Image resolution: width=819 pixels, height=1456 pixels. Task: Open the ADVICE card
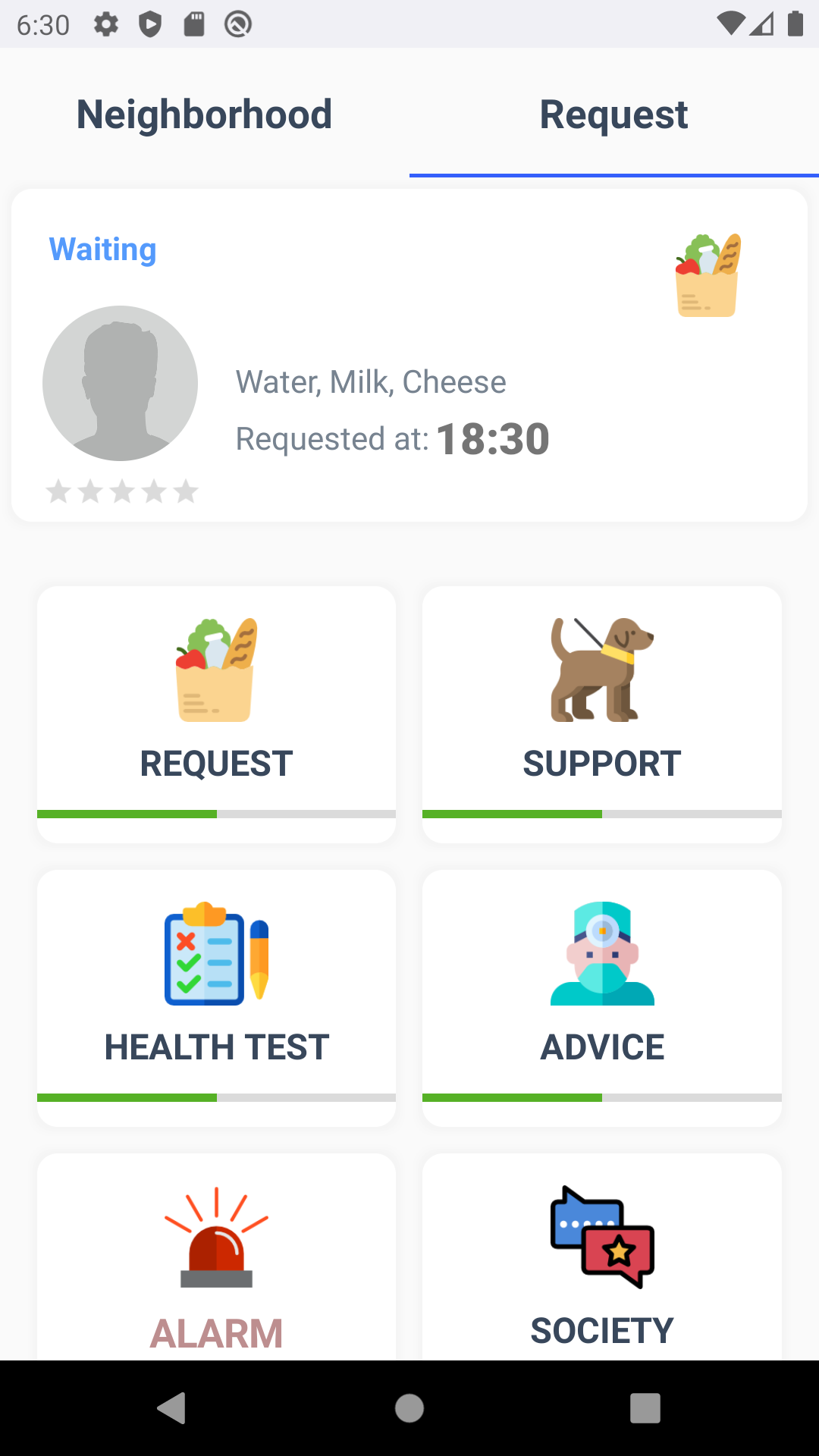click(x=601, y=996)
